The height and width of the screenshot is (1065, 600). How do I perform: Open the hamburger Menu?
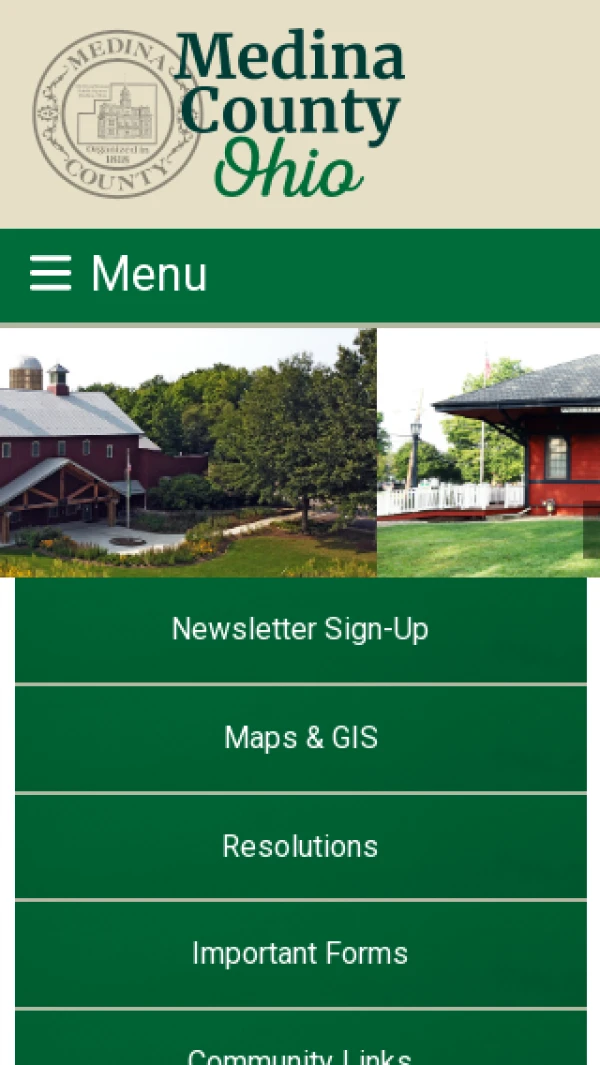118,273
